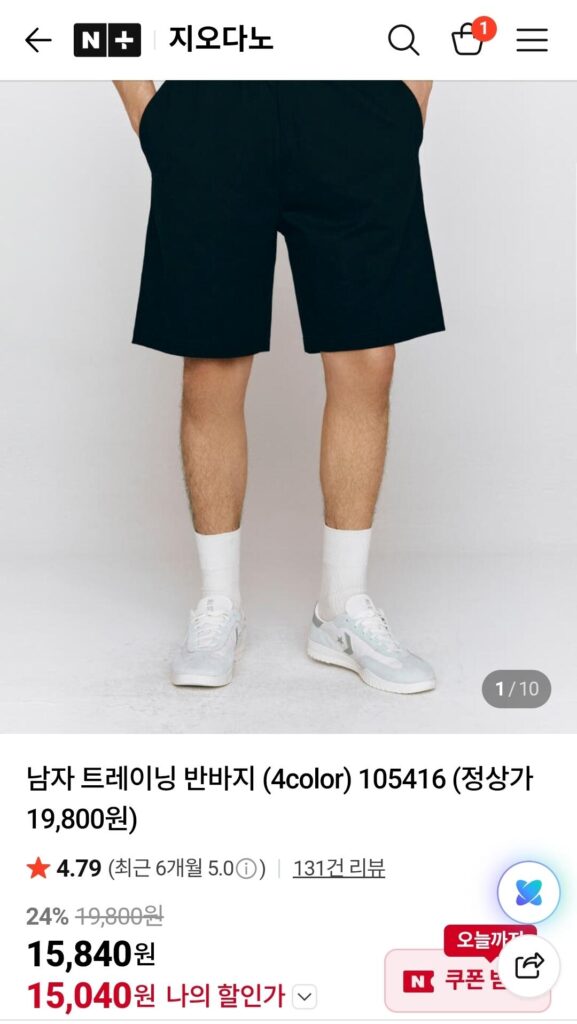The height and width of the screenshot is (1024, 577).
Task: Expand the 나의 할인가 details
Action: 304,997
